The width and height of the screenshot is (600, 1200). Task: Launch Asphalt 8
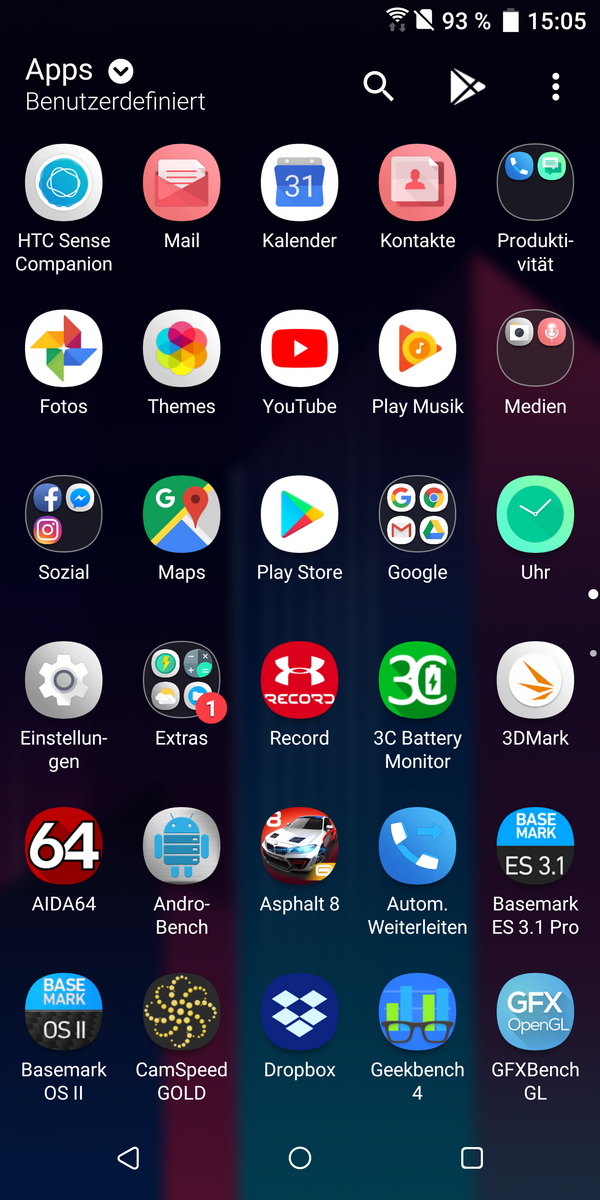click(x=299, y=847)
